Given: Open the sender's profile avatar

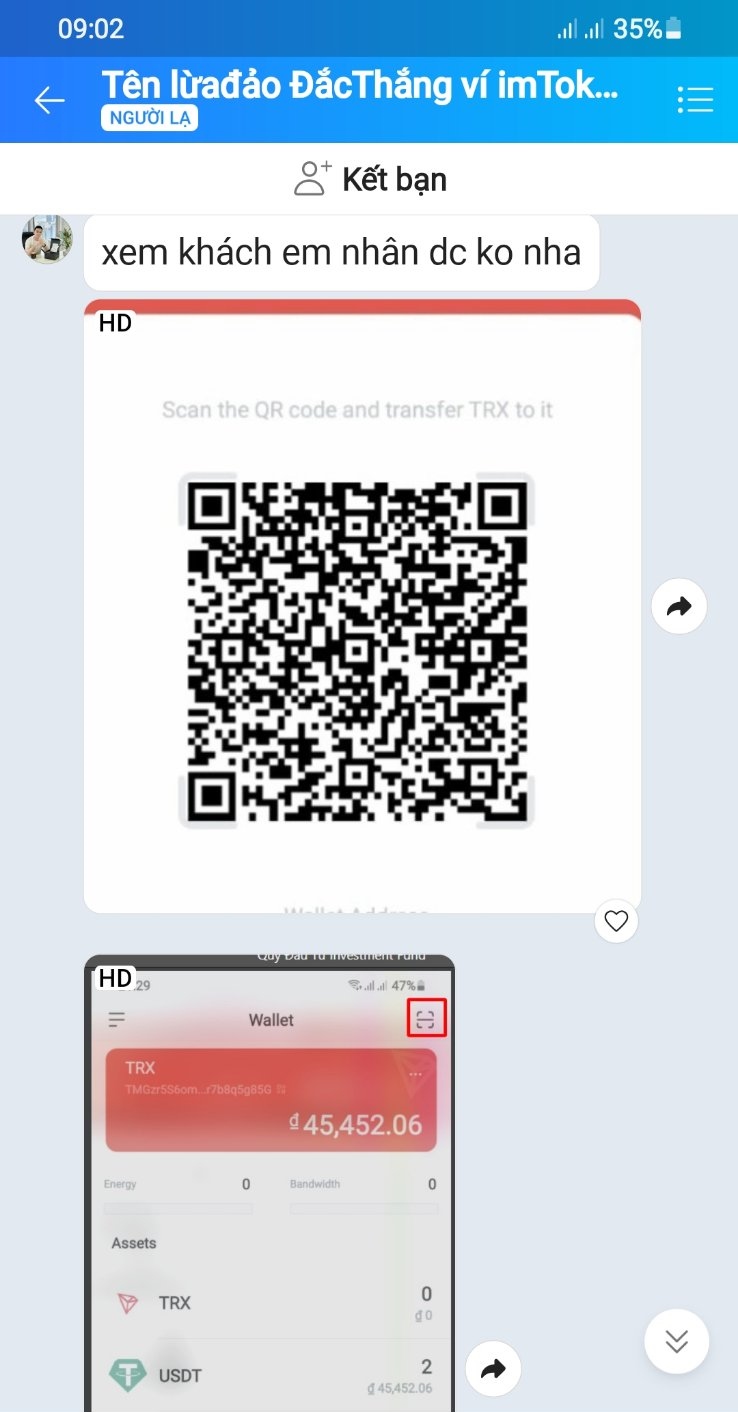Looking at the screenshot, I should tap(47, 239).
